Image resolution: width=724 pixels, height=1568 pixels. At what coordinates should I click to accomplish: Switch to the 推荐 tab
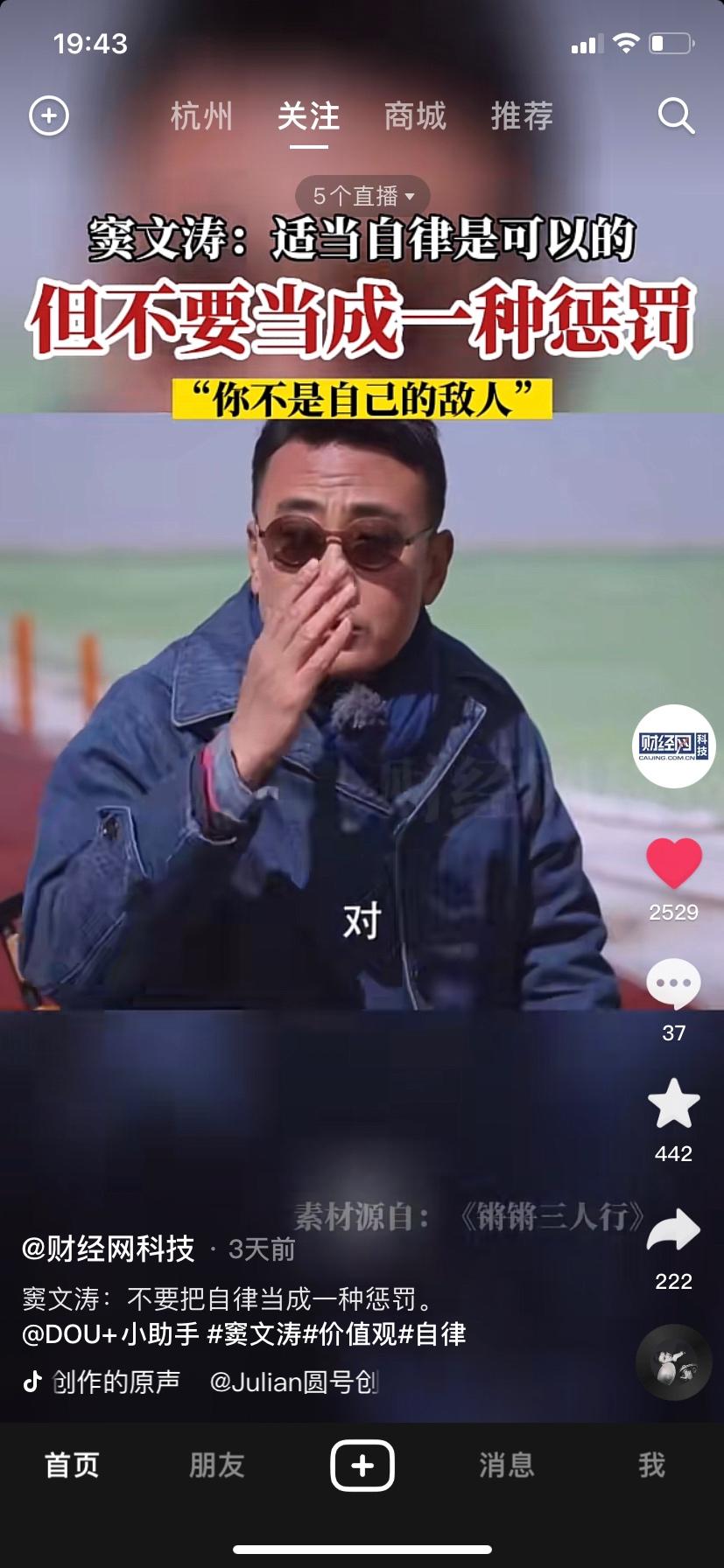pyautogui.click(x=522, y=116)
